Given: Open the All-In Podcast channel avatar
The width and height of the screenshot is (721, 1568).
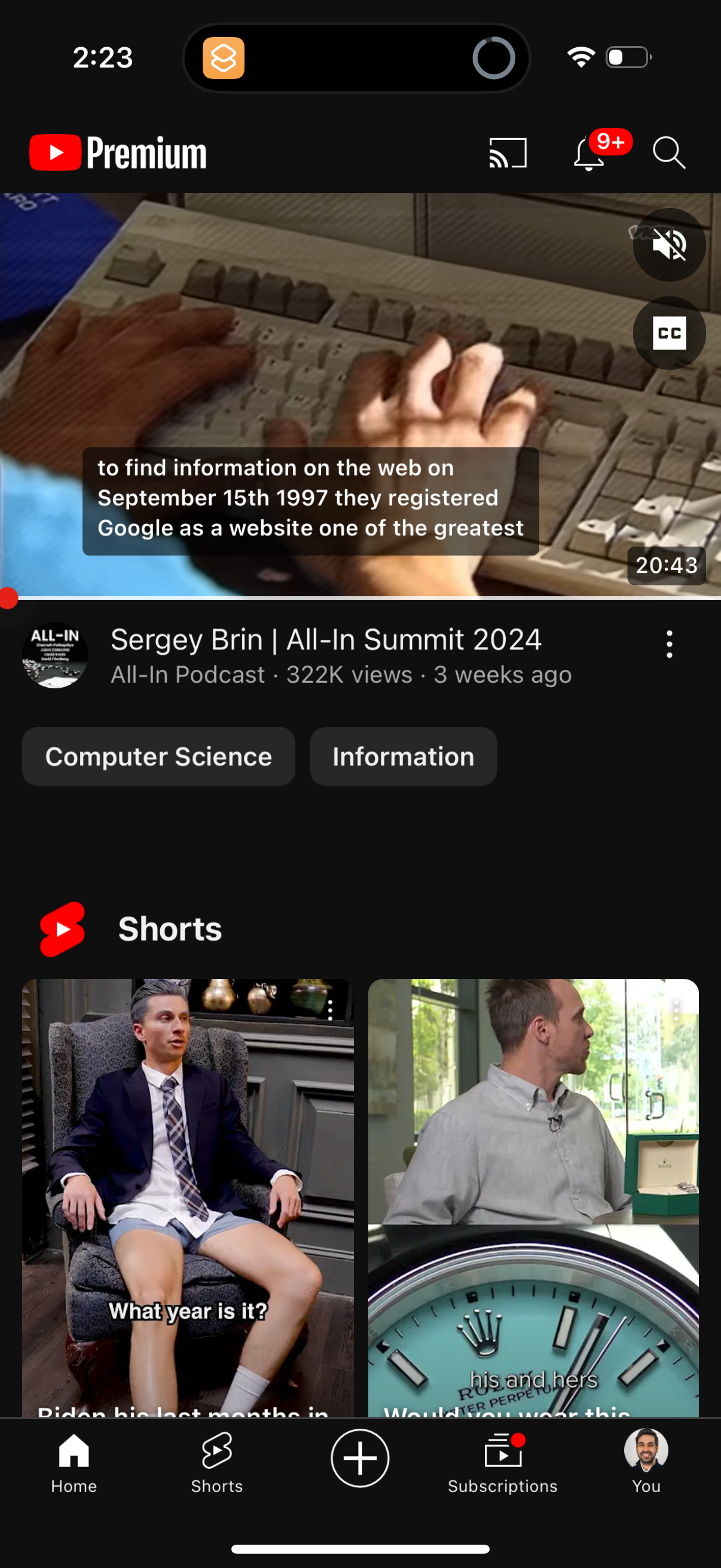Looking at the screenshot, I should 55,655.
